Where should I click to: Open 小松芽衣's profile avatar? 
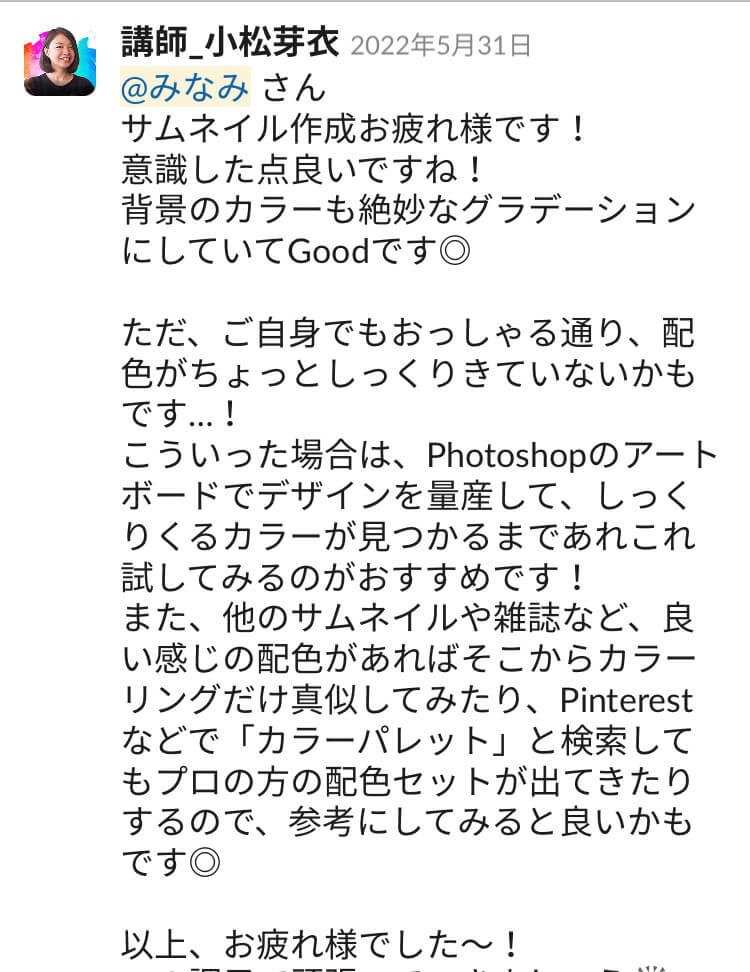point(60,62)
